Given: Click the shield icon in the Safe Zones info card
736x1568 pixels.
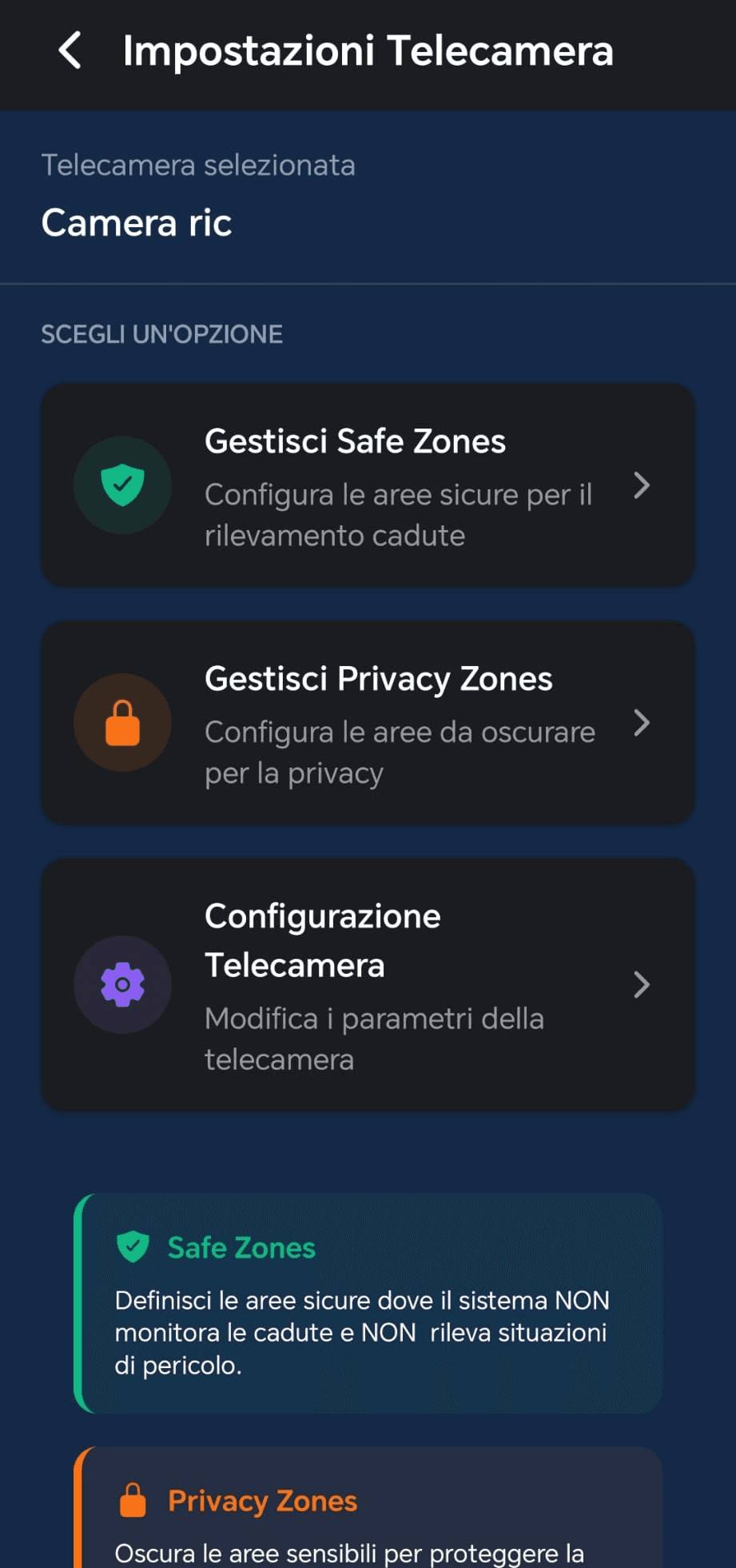Looking at the screenshot, I should [133, 1247].
